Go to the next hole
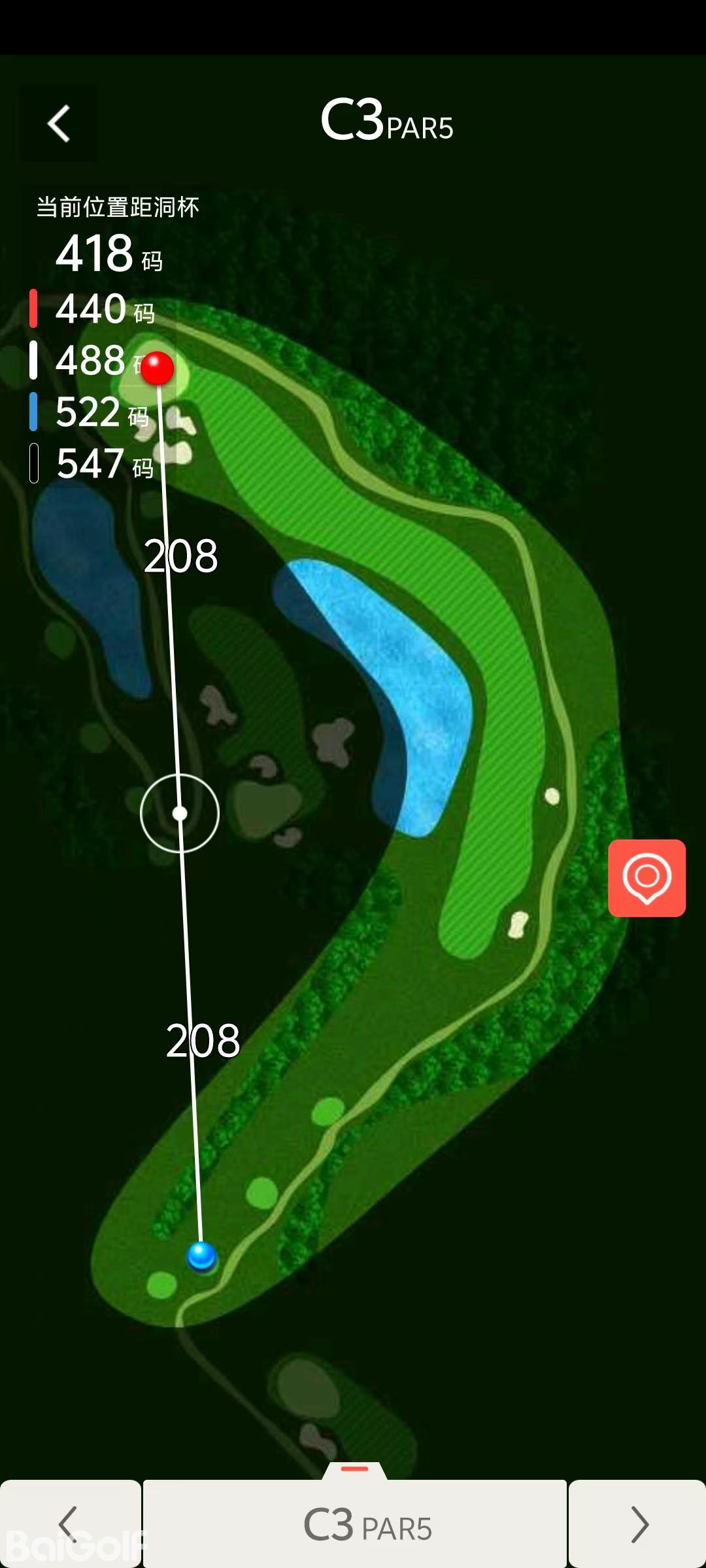Viewport: 706px width, 1568px height. pyautogui.click(x=637, y=1524)
